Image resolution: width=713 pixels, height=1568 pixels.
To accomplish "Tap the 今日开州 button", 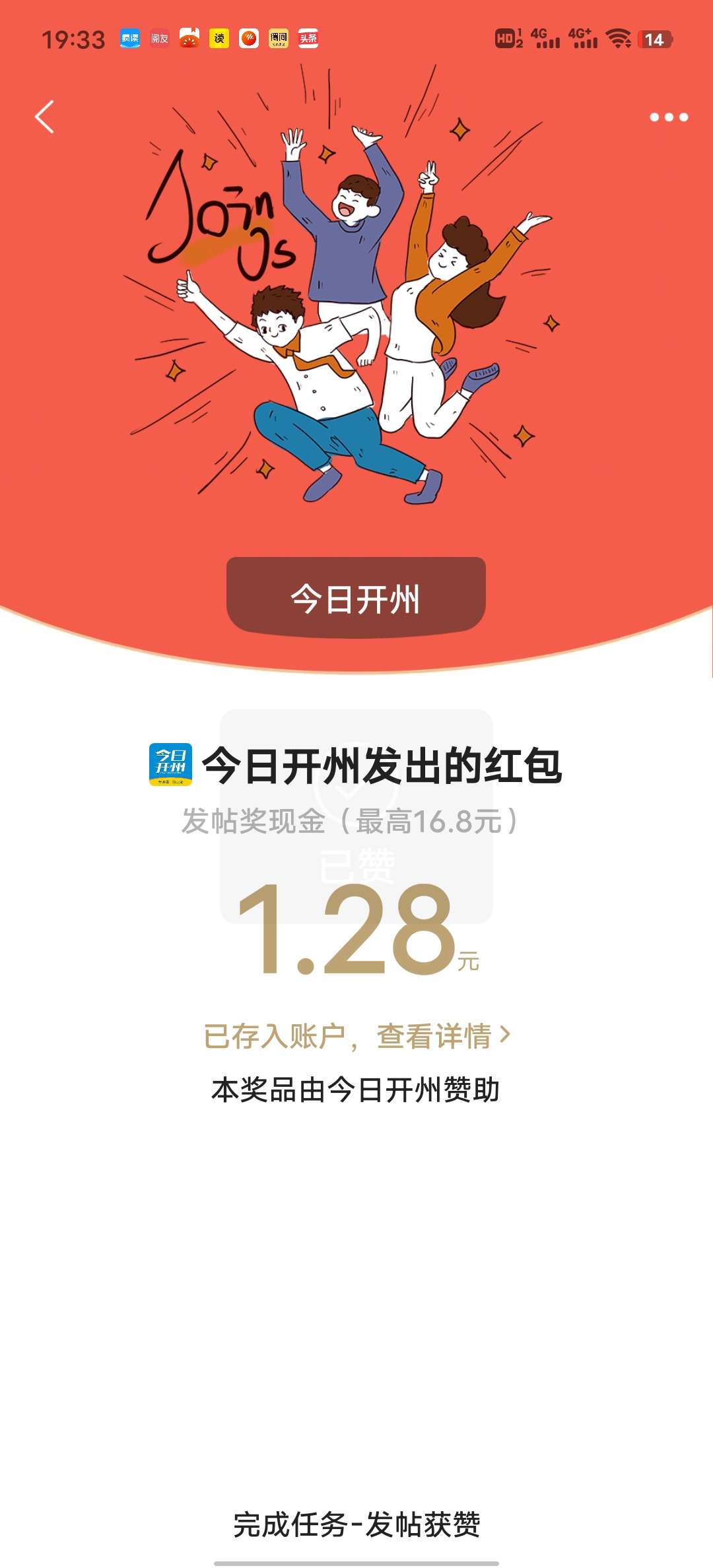I will [x=356, y=599].
